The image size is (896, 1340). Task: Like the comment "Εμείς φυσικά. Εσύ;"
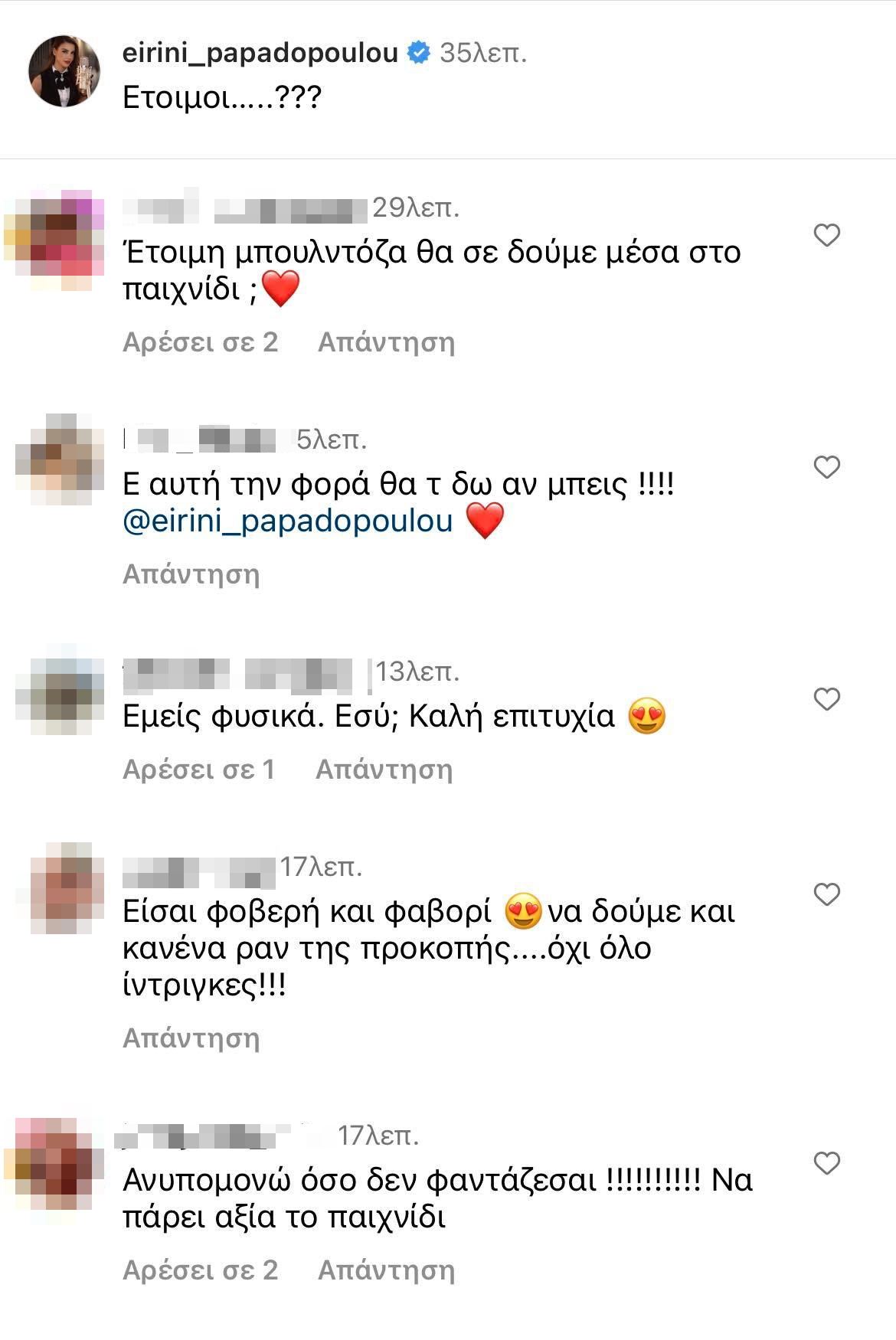826,698
